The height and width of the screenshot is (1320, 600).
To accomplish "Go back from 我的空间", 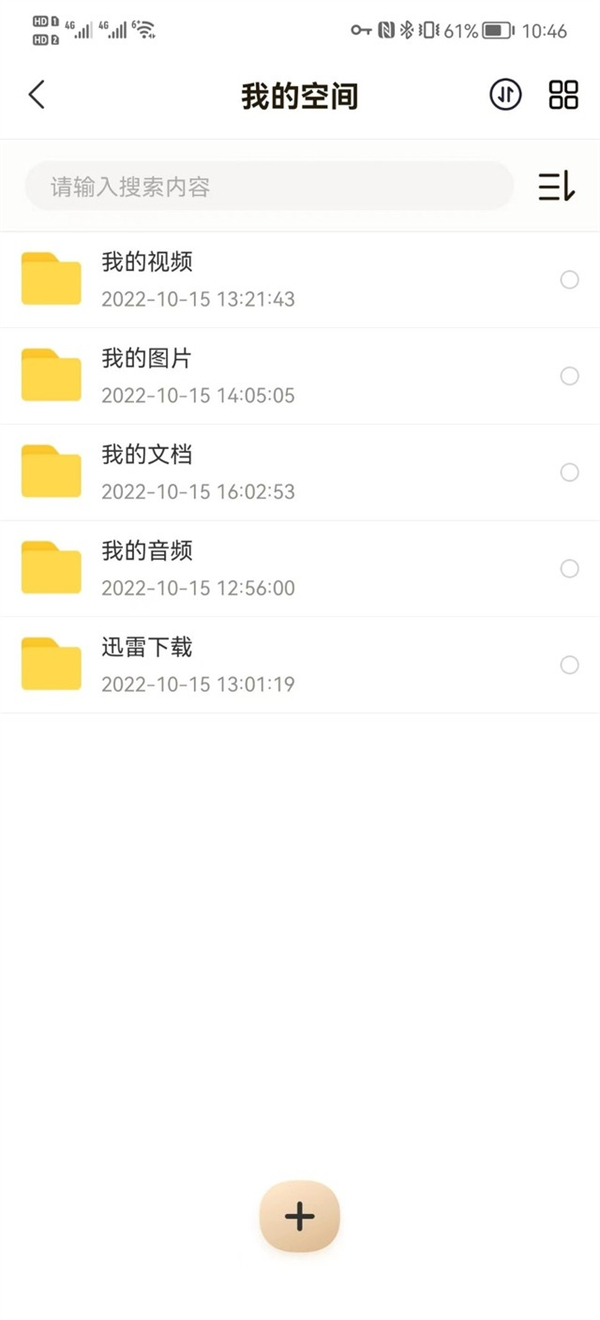I will 37,95.
